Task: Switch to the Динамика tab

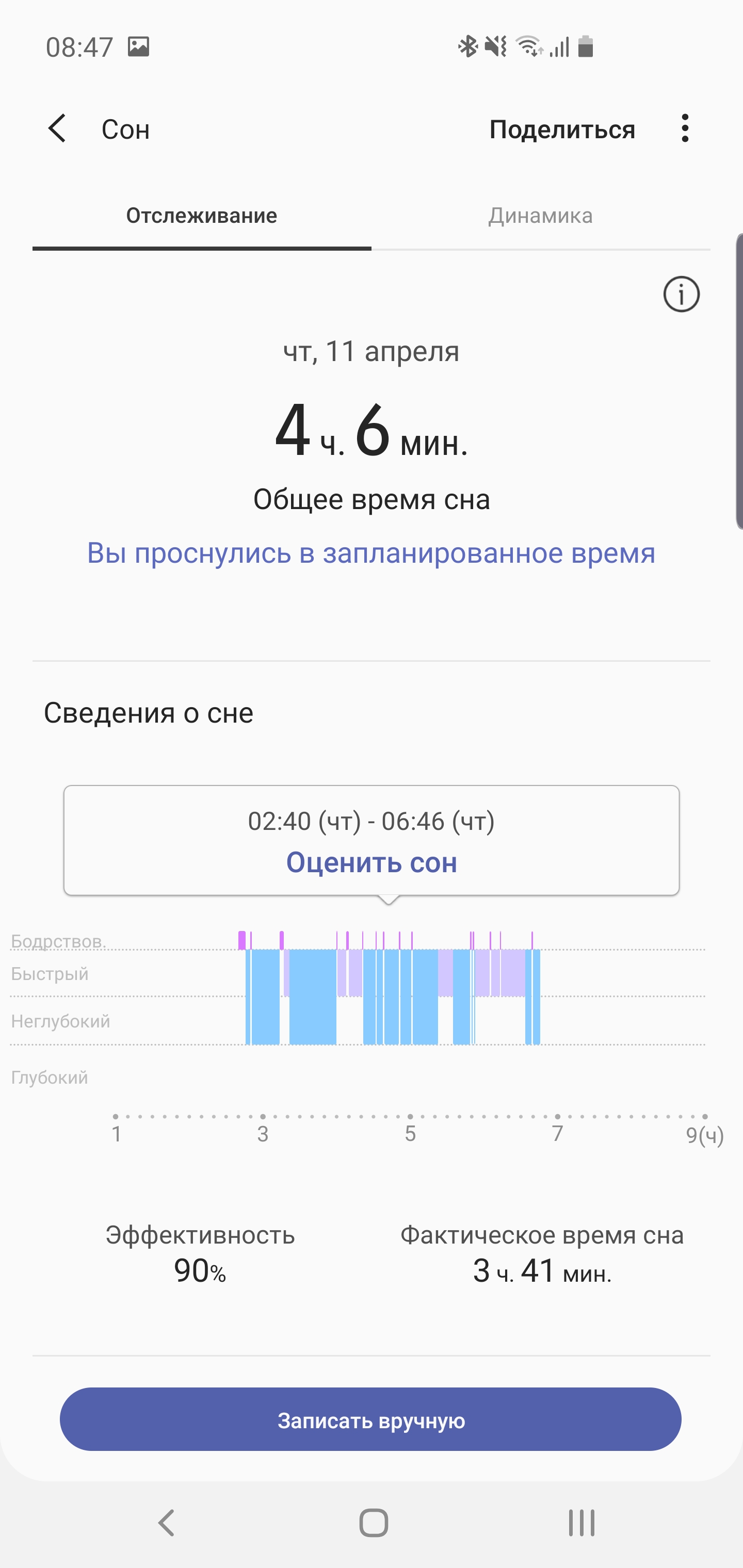Action: pos(540,216)
